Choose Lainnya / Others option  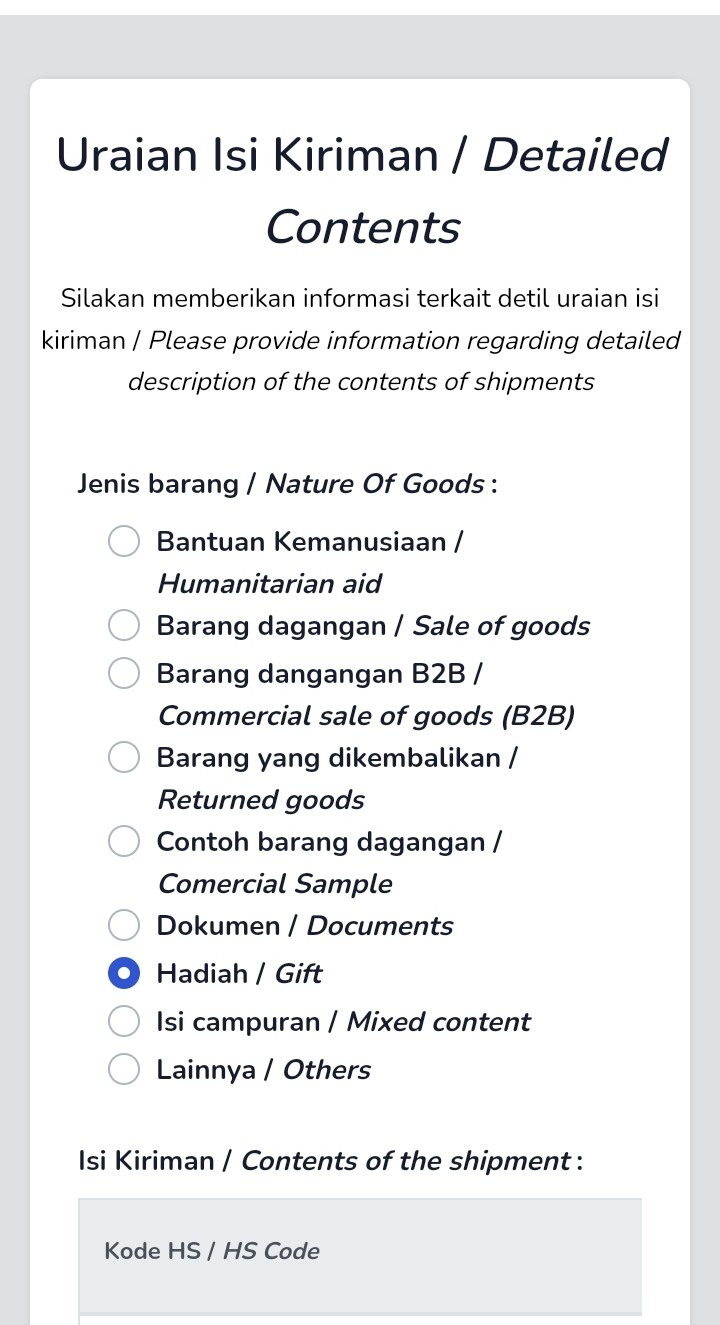(124, 1070)
